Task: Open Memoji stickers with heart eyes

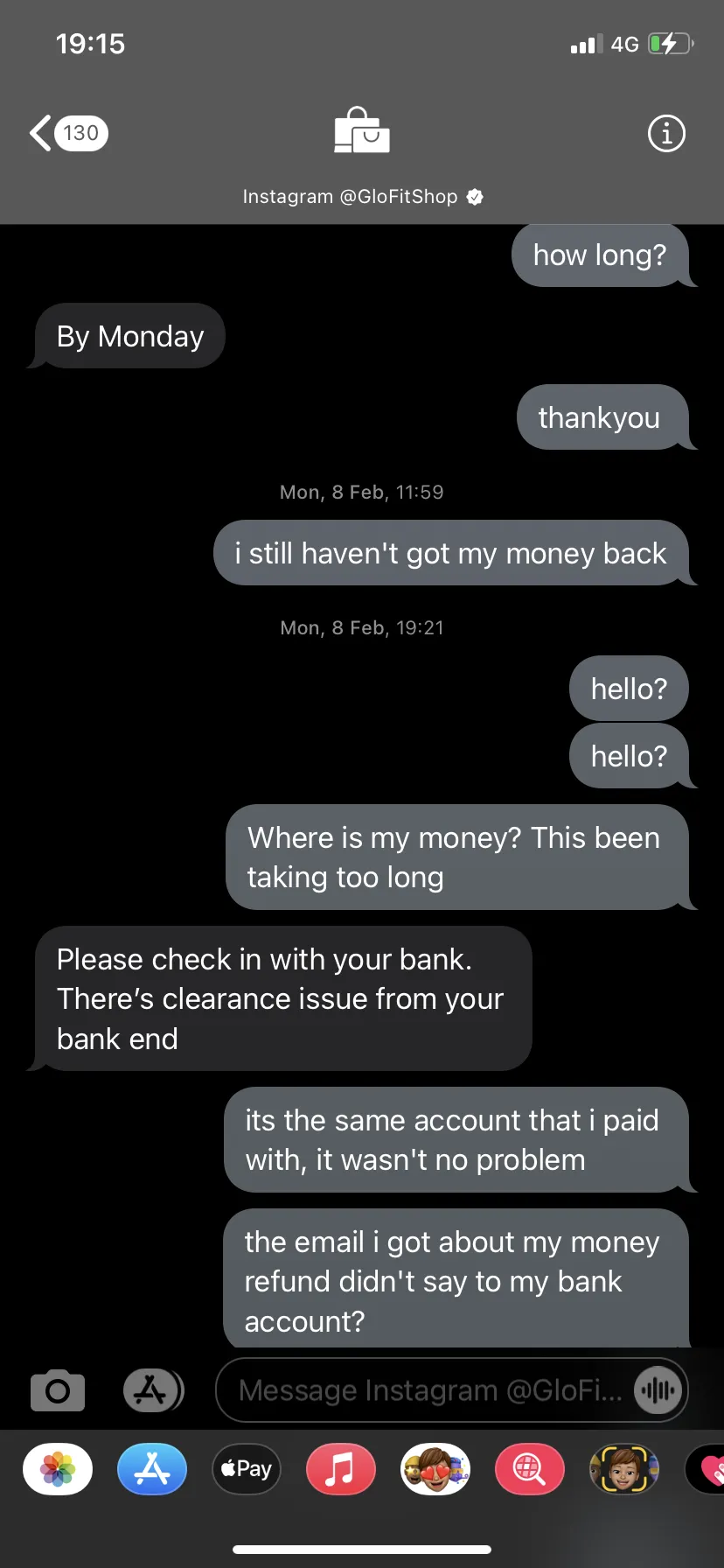Action: tap(435, 1469)
